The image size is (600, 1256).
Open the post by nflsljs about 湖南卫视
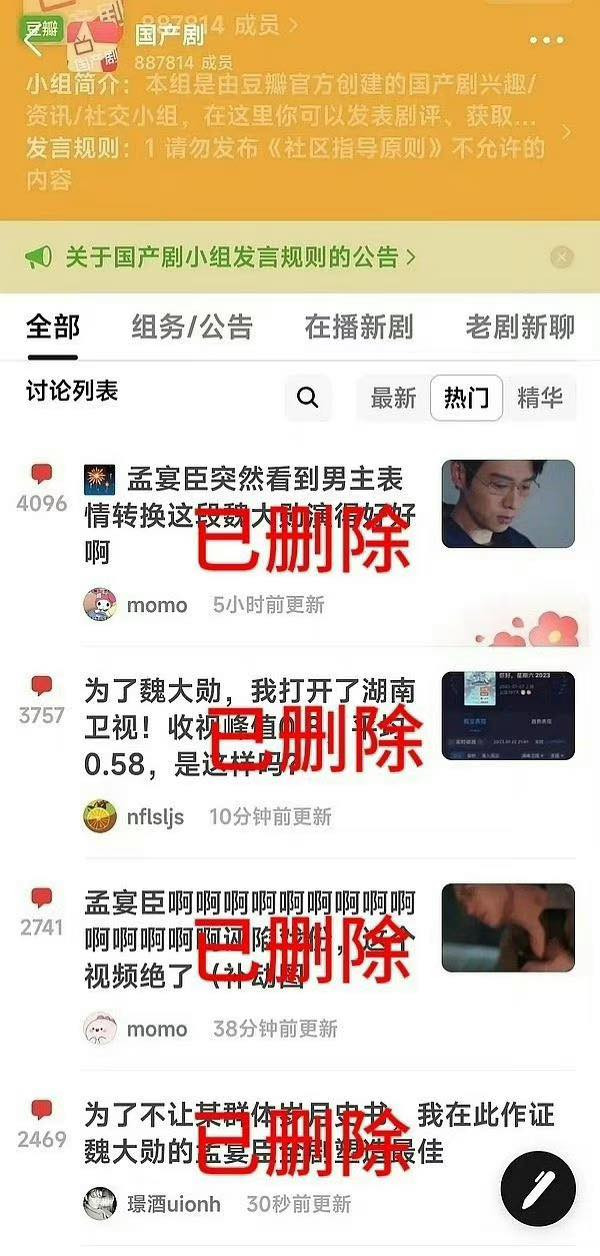[x=250, y=726]
